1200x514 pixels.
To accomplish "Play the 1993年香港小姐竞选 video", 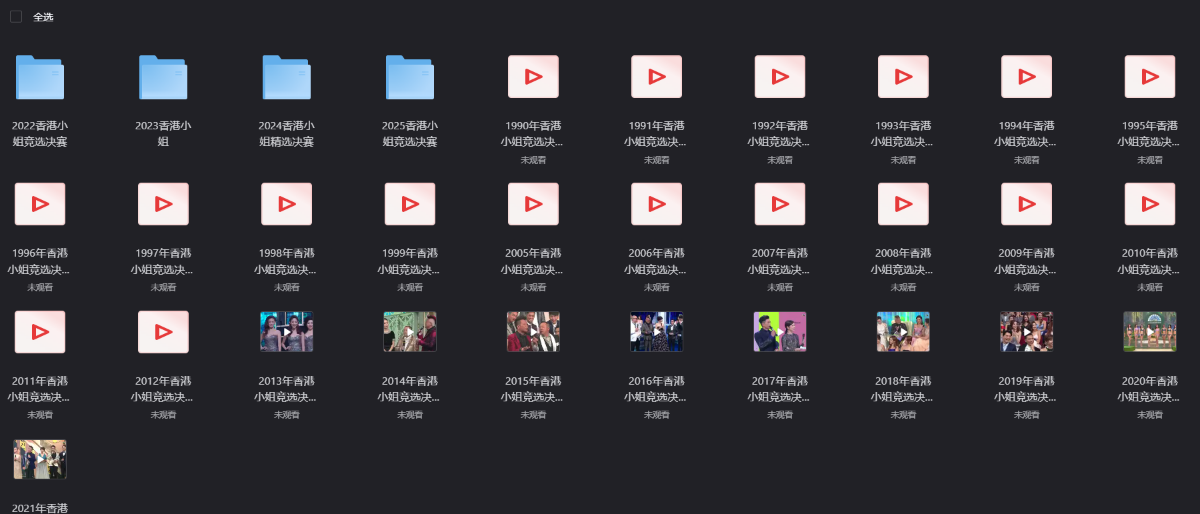I will click(903, 77).
